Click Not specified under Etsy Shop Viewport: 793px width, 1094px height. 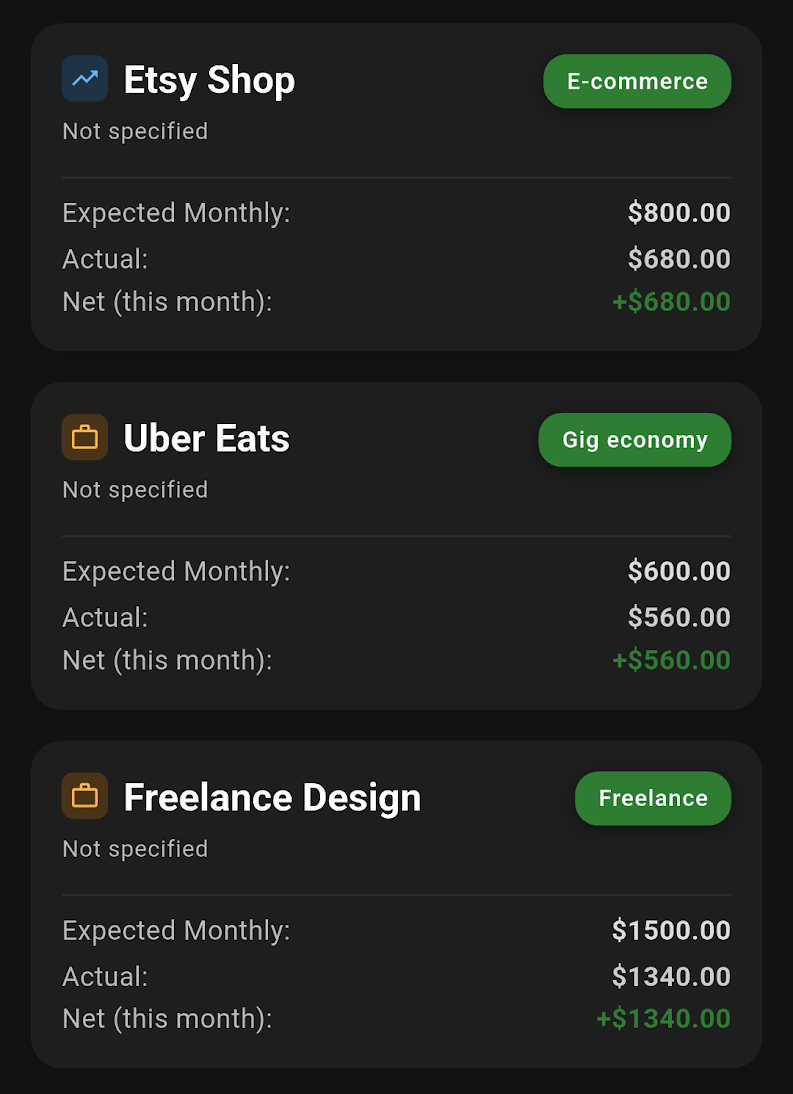click(134, 131)
